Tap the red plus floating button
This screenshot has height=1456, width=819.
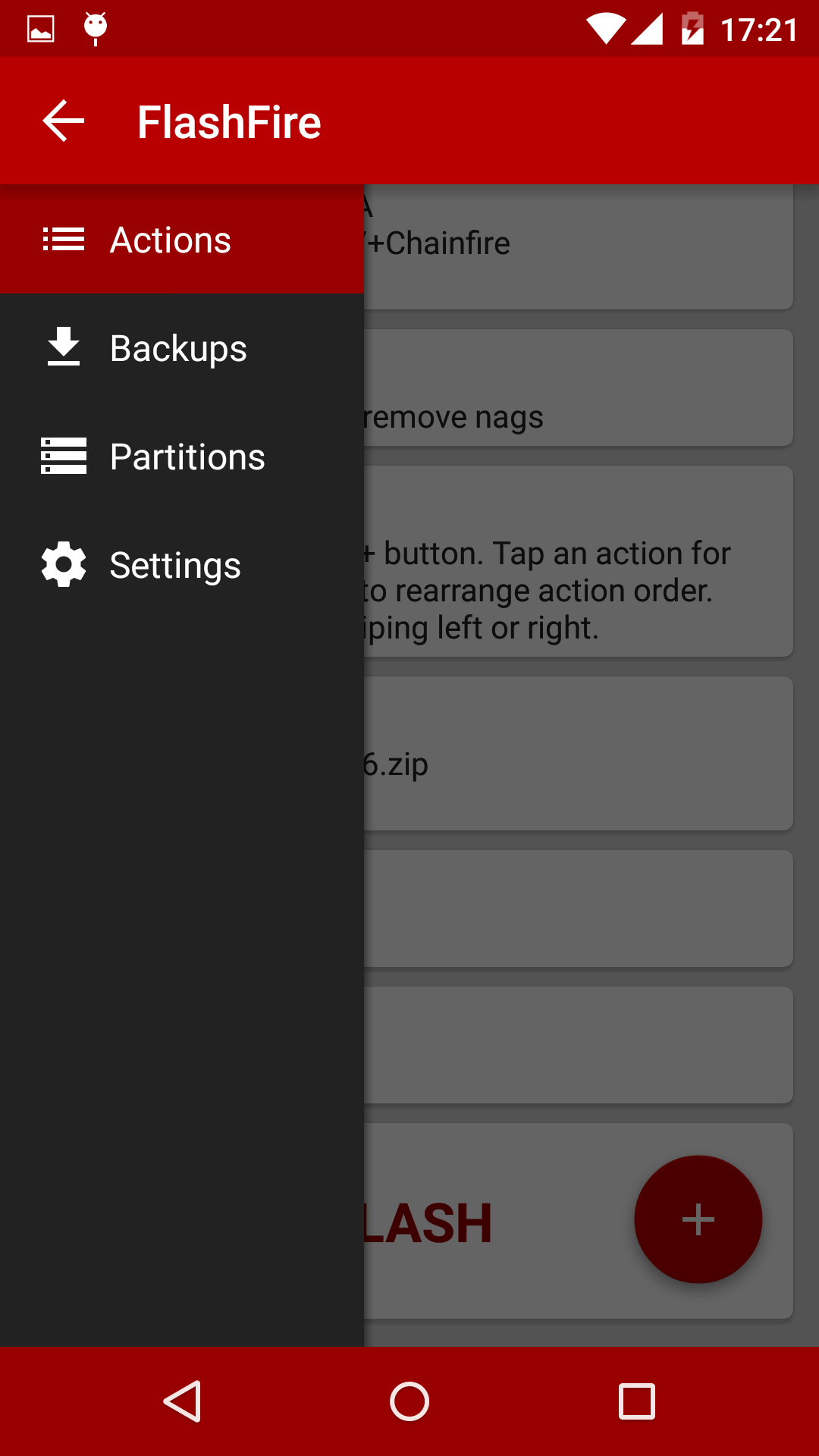(x=698, y=1219)
